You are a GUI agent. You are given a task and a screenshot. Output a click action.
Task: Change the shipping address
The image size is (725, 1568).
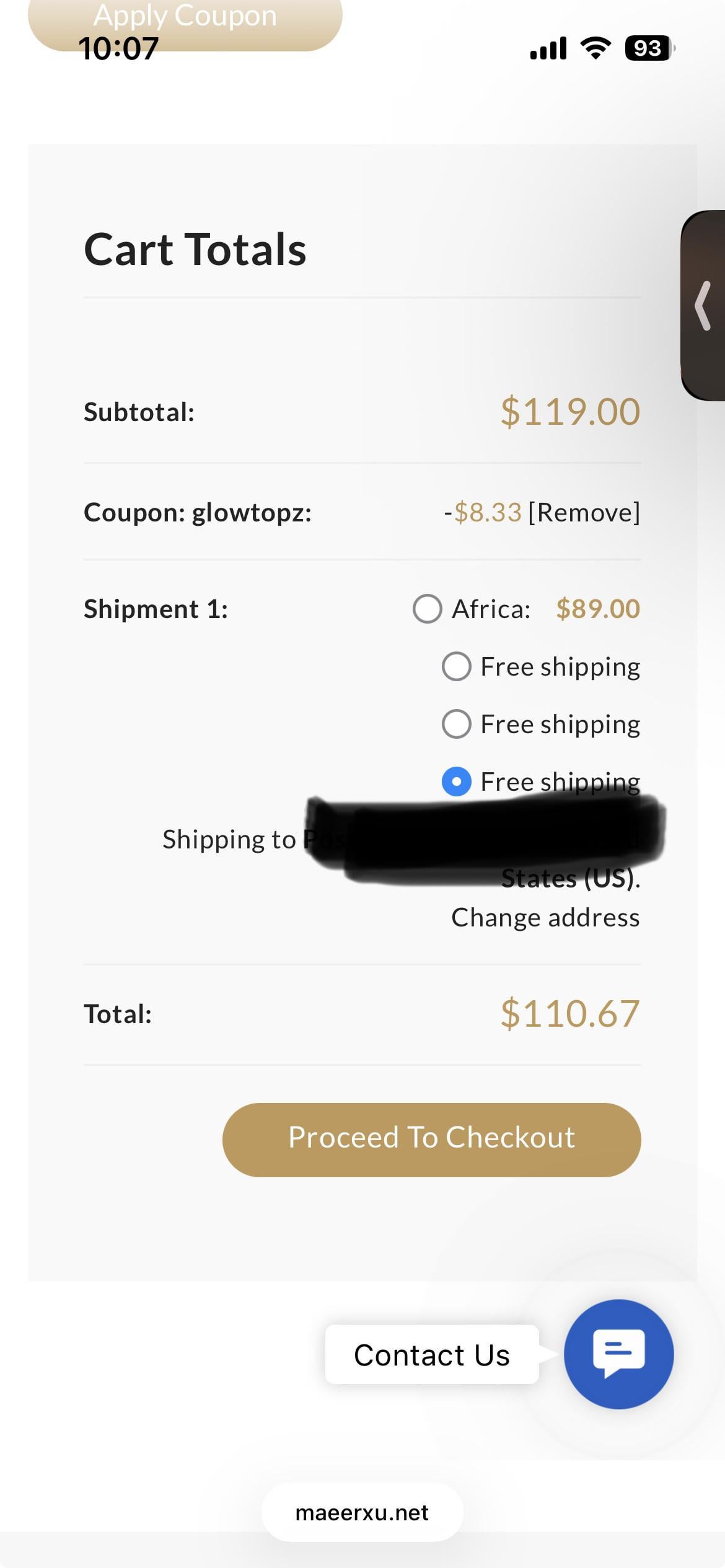(545, 918)
